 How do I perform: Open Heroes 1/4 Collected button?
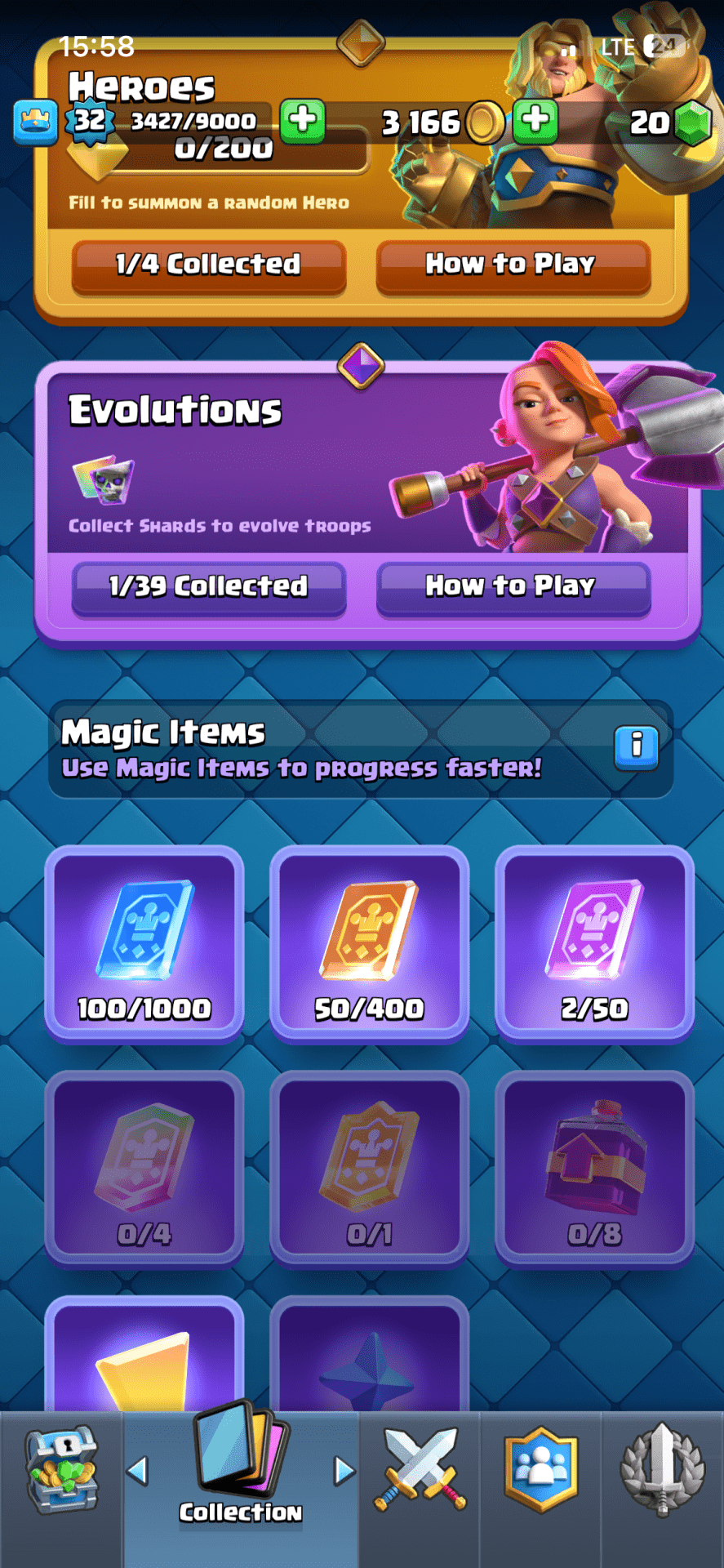(x=208, y=265)
